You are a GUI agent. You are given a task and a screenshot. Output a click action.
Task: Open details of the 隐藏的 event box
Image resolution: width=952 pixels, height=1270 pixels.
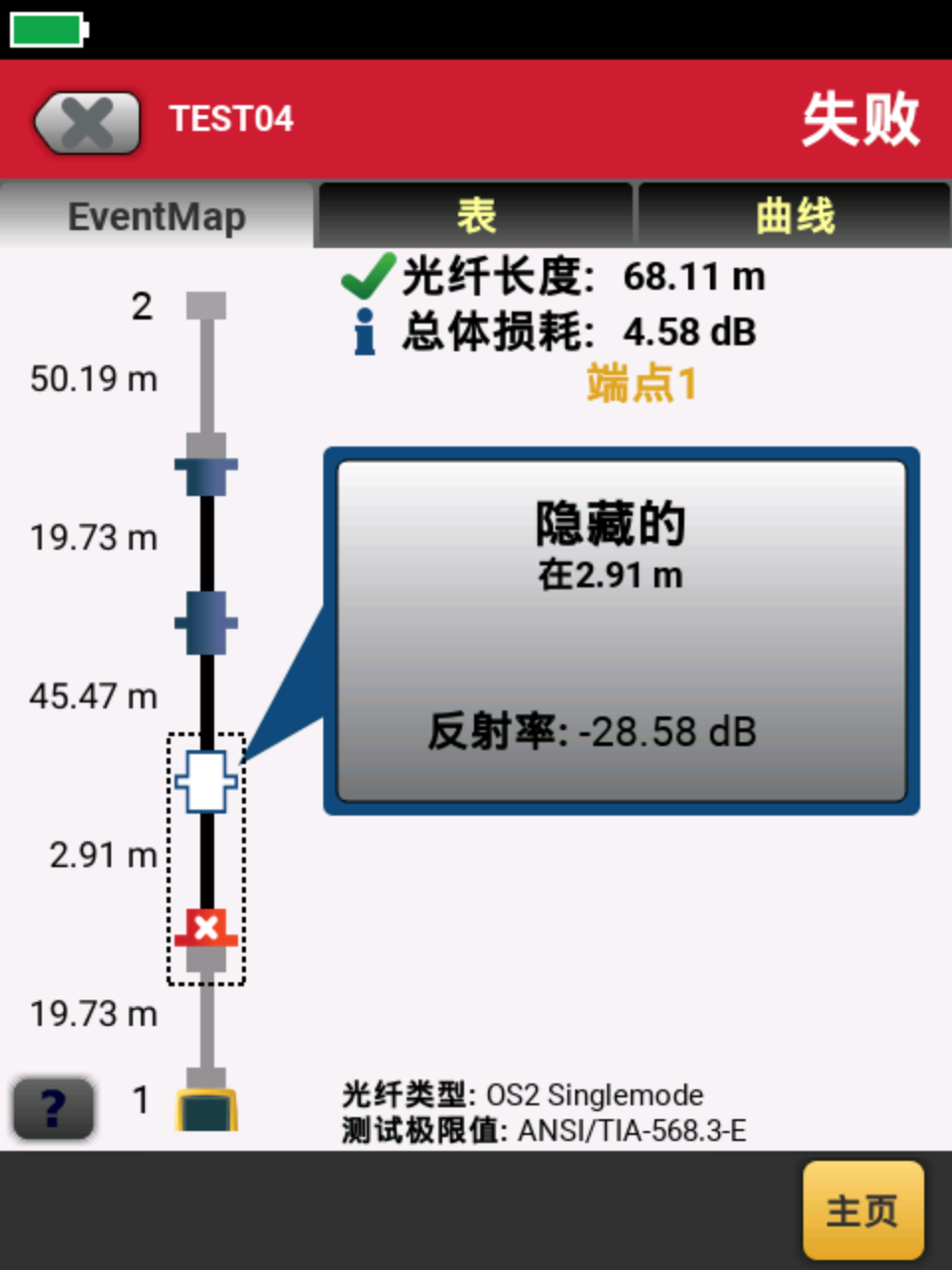point(622,631)
